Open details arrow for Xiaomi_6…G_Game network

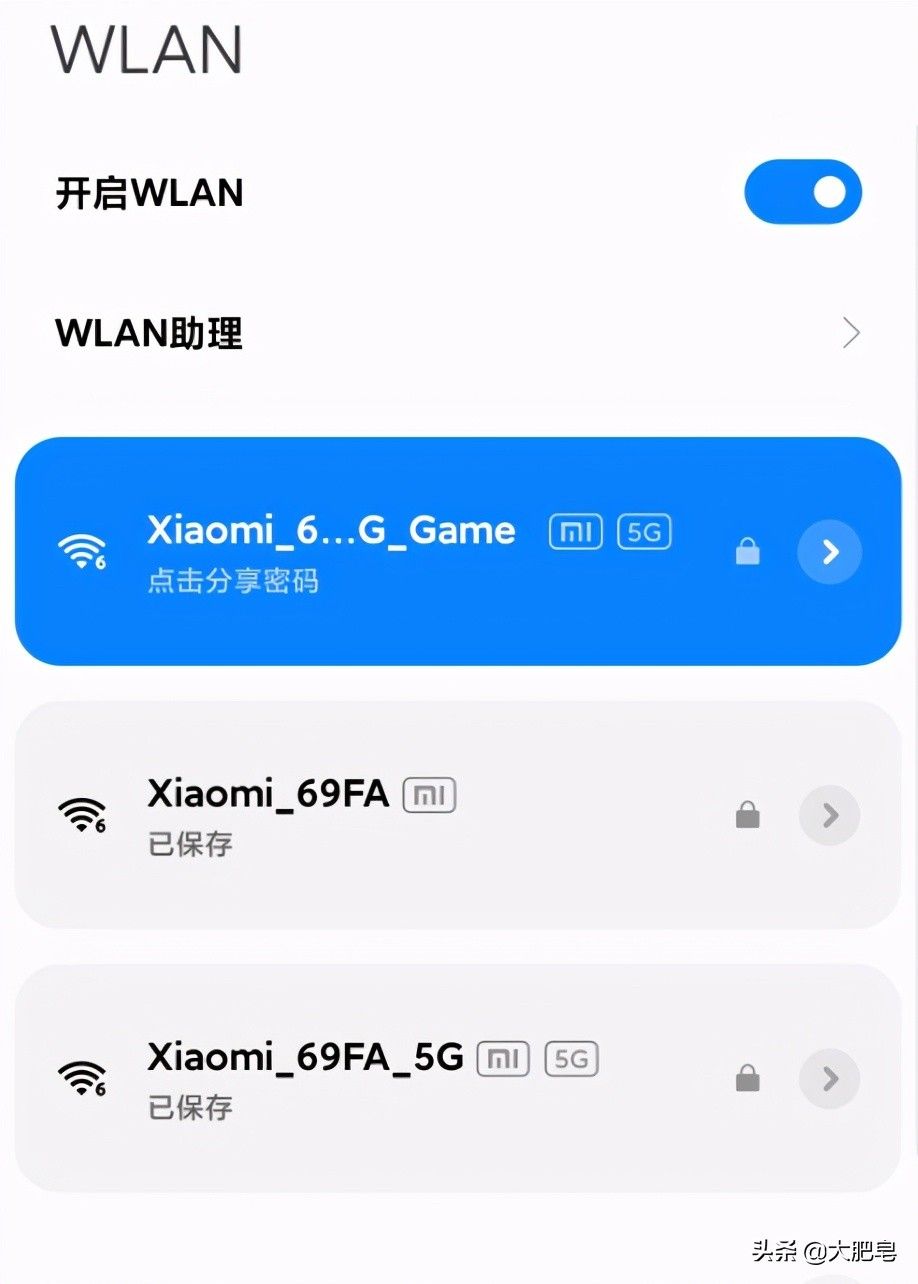[829, 552]
